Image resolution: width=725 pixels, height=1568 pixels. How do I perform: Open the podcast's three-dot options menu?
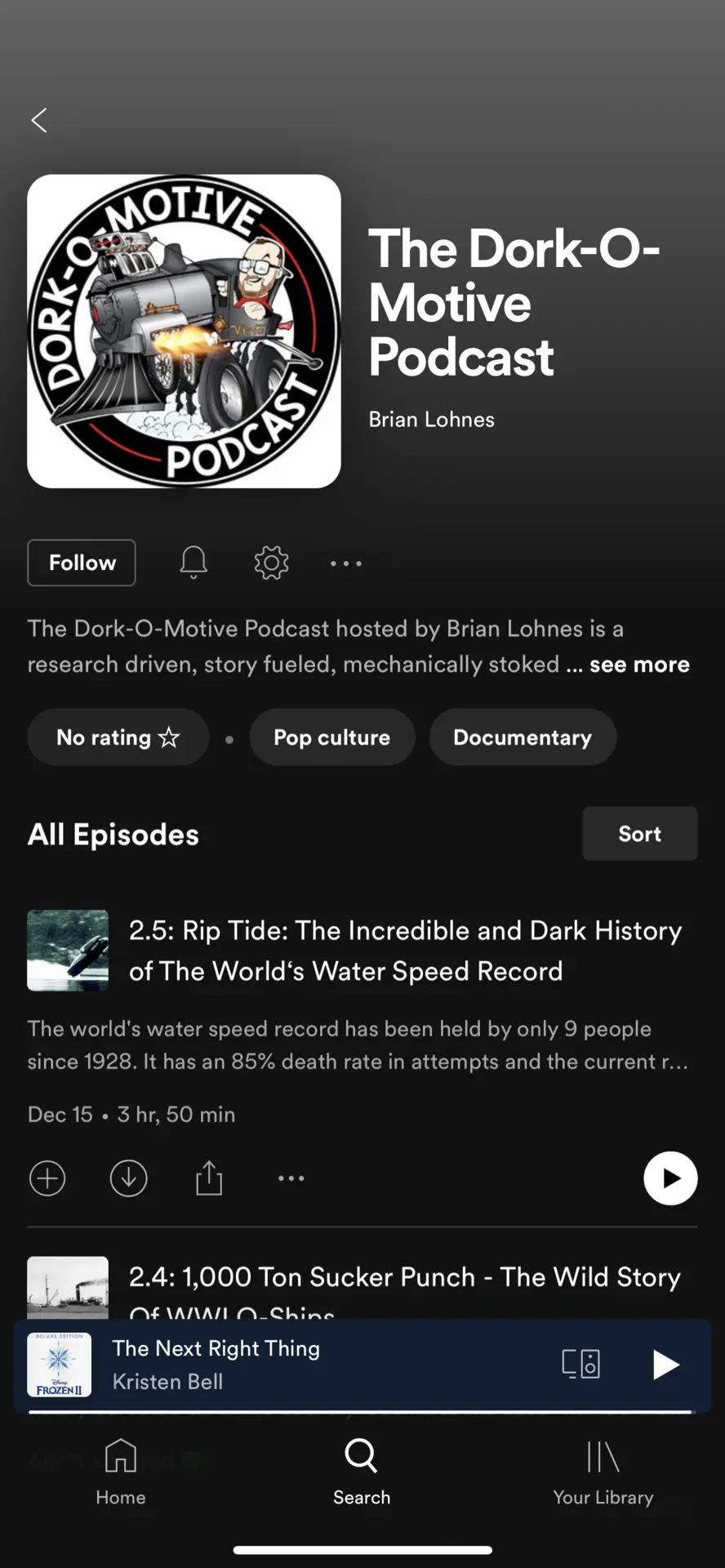tap(346, 563)
